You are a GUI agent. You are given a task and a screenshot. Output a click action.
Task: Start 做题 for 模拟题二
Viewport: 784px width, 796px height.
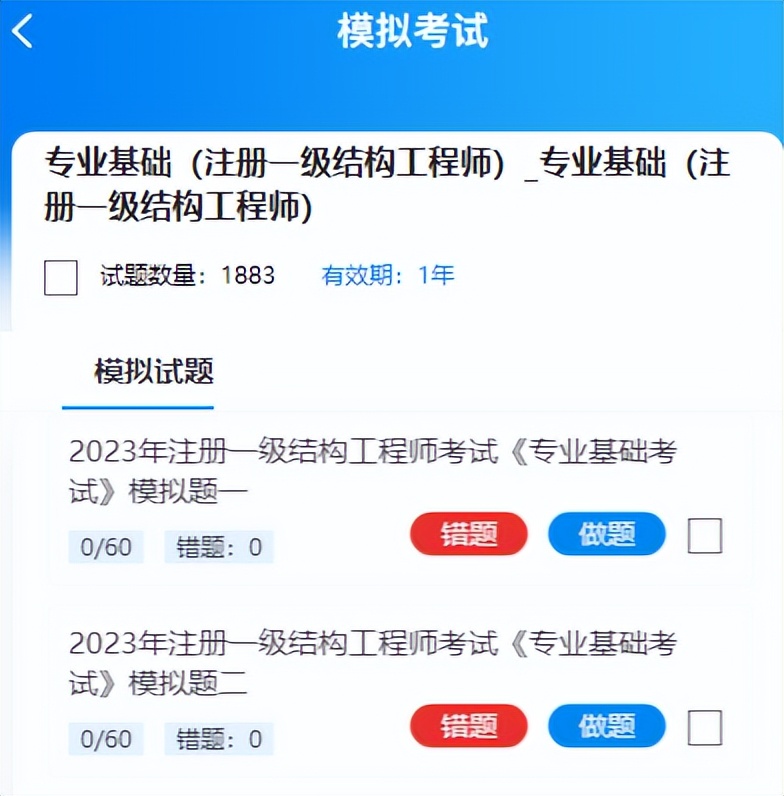click(606, 726)
